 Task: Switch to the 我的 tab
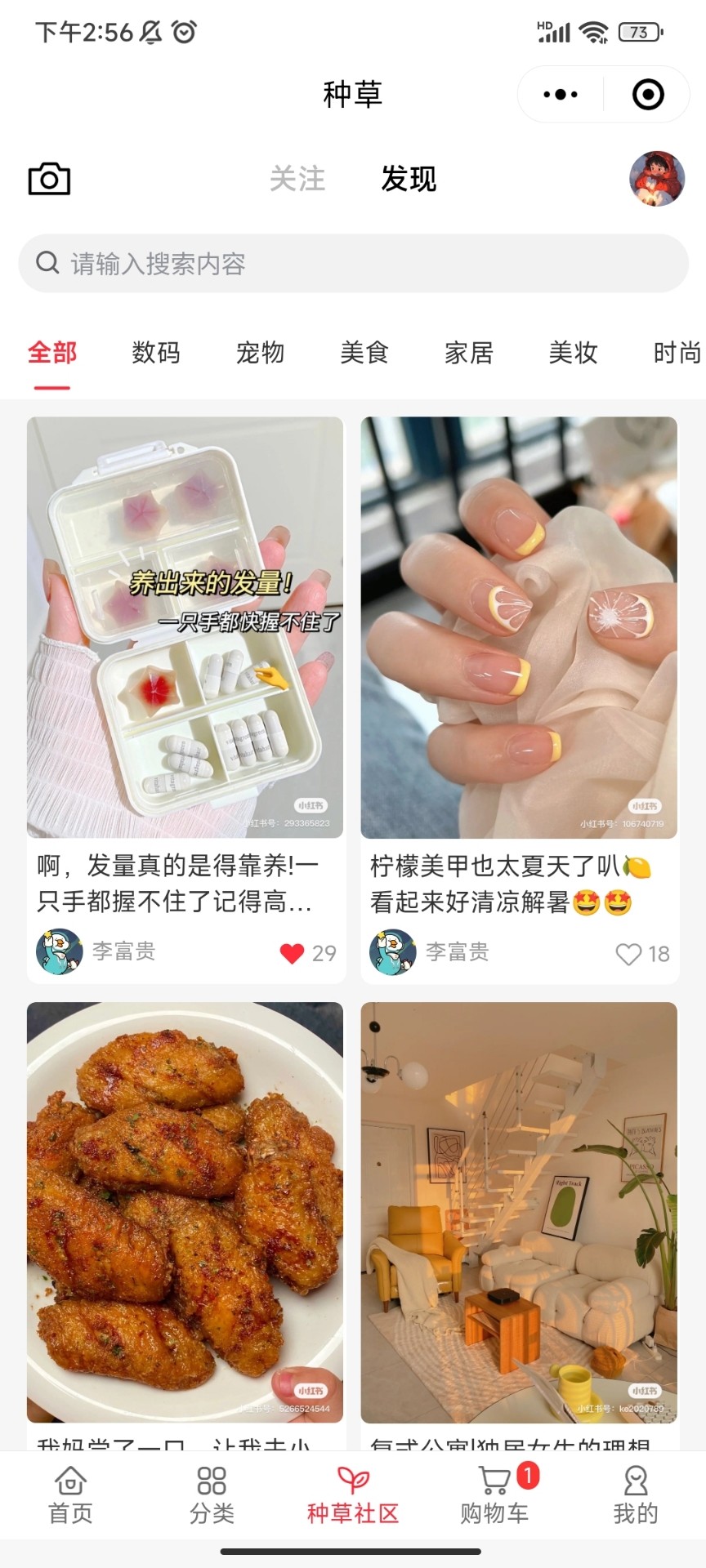(635, 1496)
